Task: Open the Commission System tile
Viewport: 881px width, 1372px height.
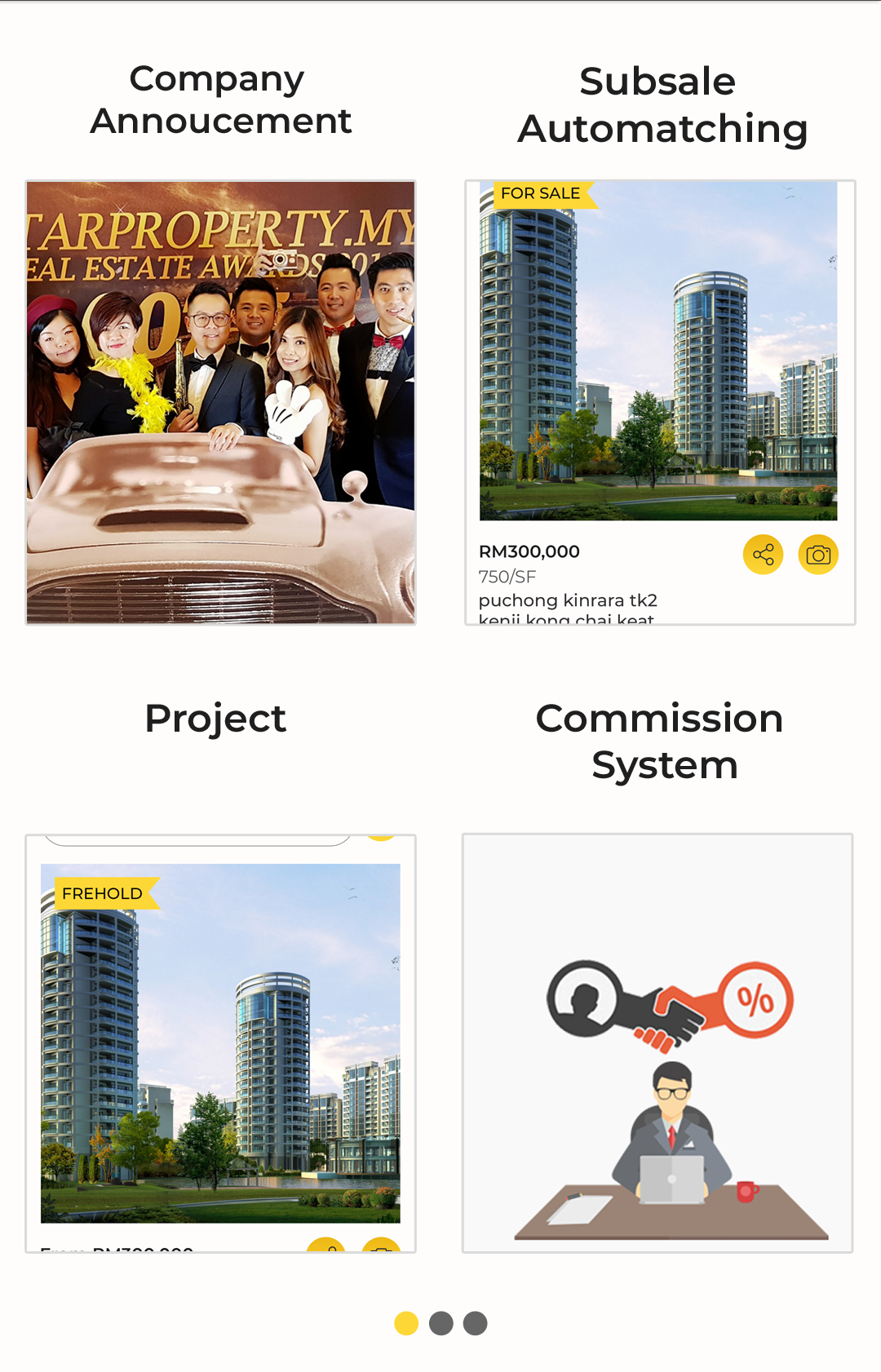Action: [657, 1042]
